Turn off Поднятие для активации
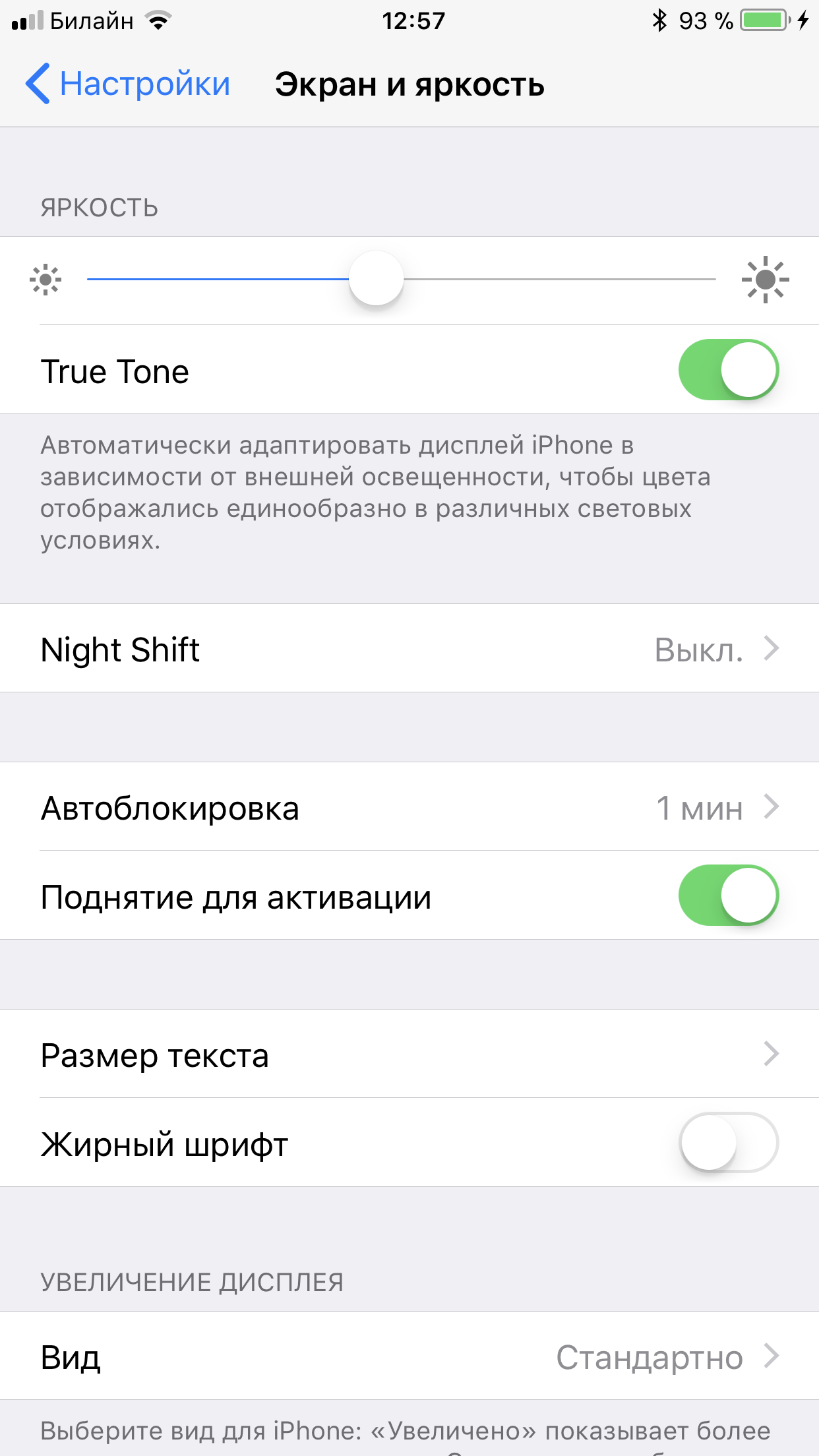The image size is (819, 1456). pos(729,895)
